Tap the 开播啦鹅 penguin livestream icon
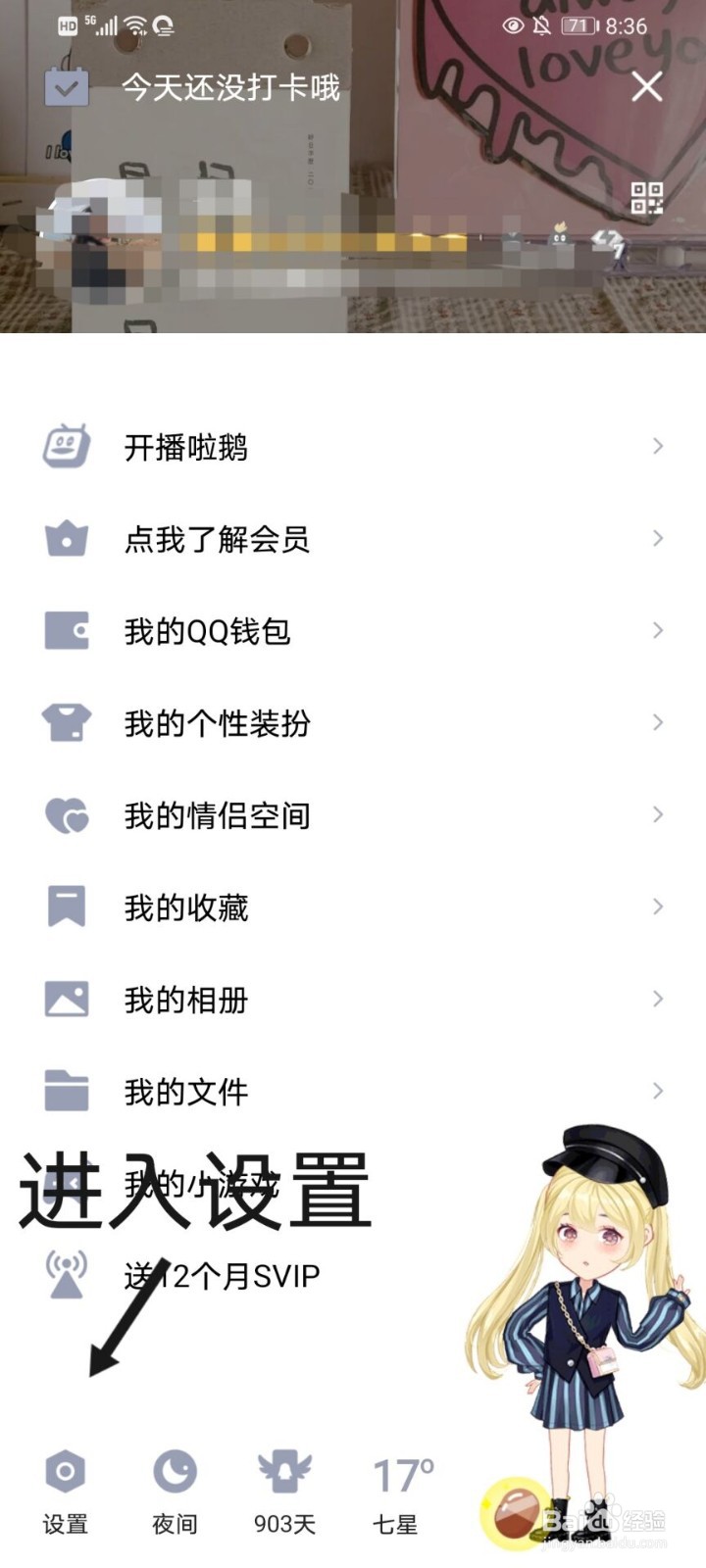 pos(65,446)
